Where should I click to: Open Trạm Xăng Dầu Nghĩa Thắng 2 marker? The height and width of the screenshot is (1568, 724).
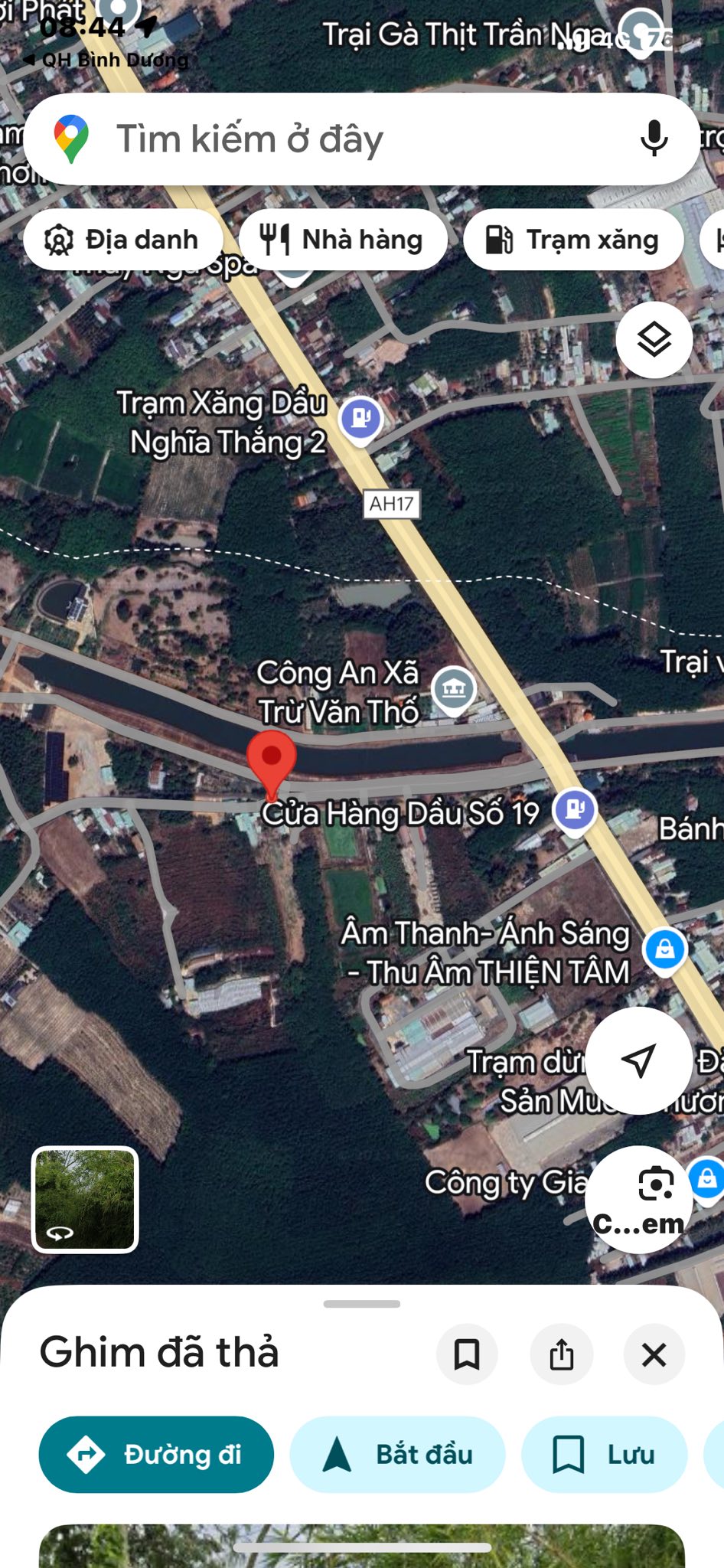[361, 419]
